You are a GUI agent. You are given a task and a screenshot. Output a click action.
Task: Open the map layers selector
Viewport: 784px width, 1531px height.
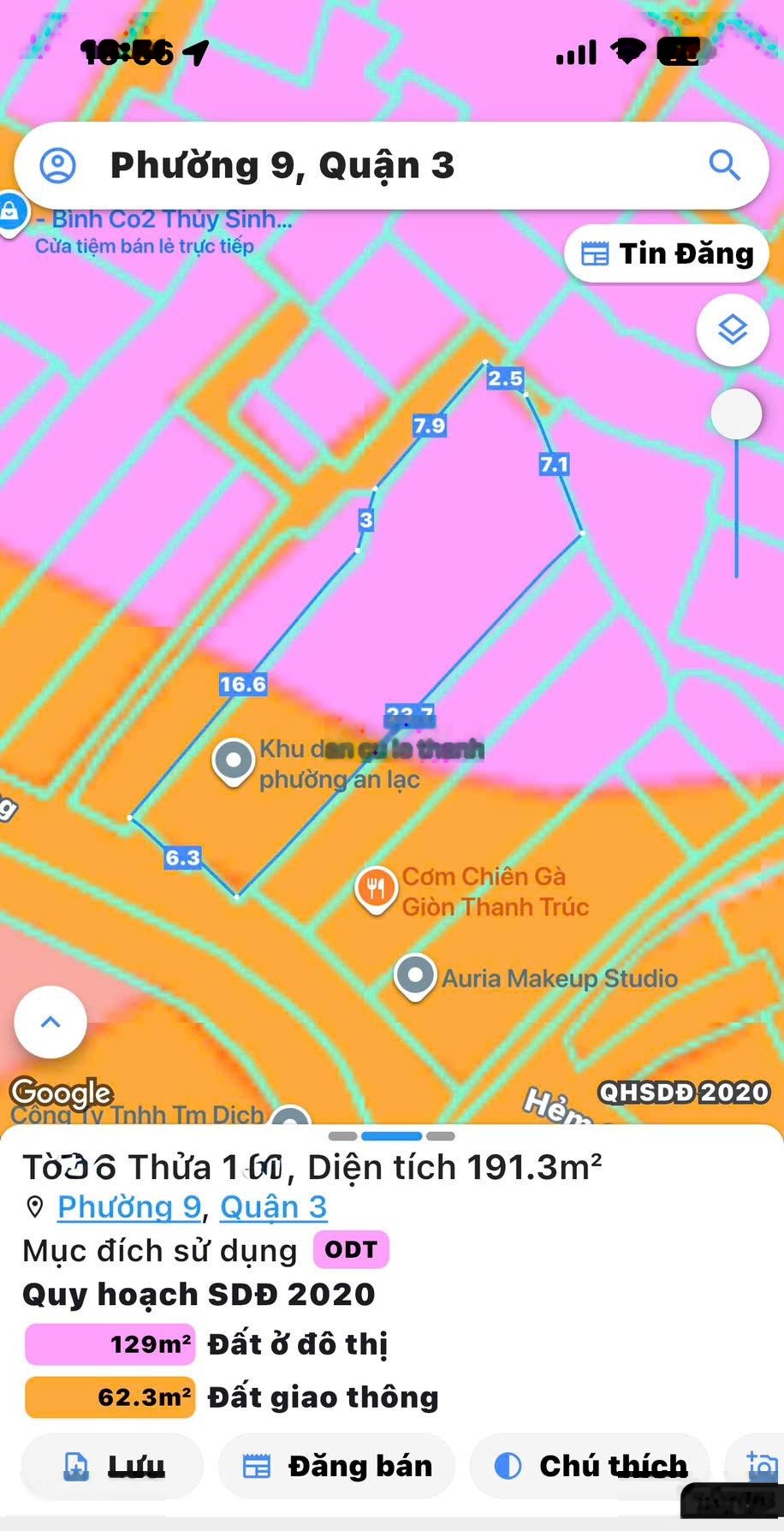click(732, 330)
